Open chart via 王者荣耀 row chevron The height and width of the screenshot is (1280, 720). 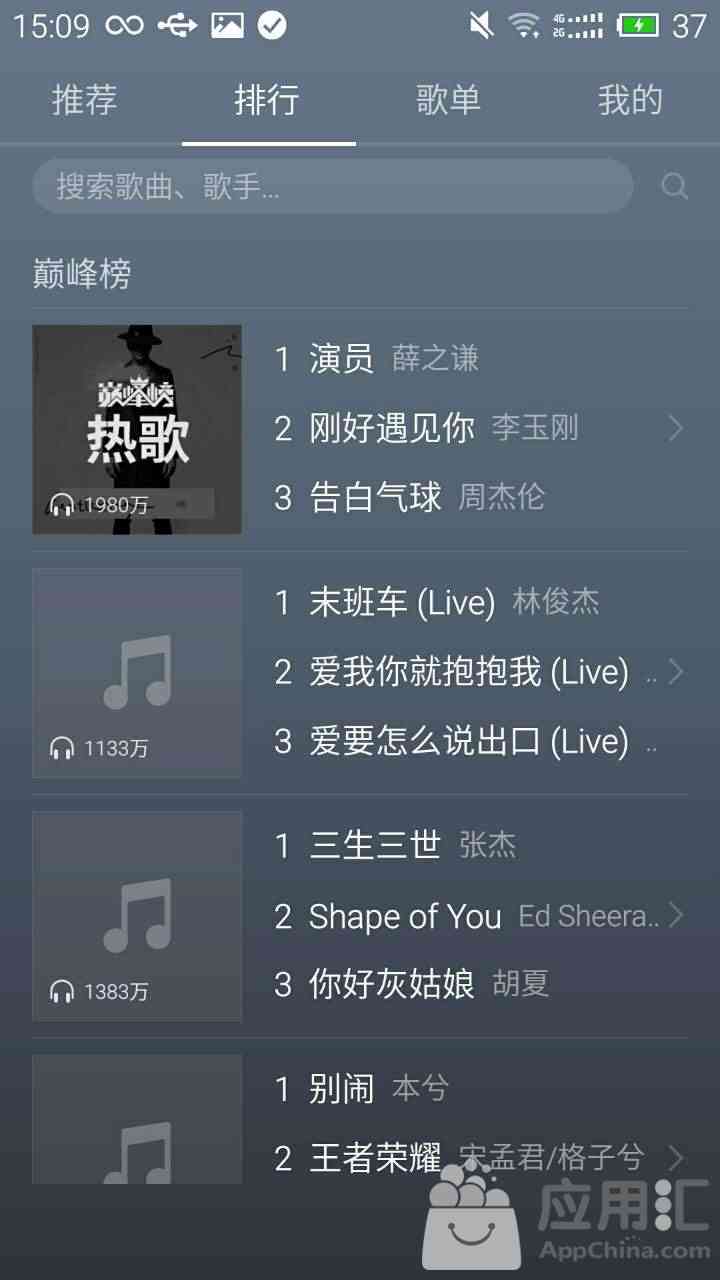(x=676, y=1158)
